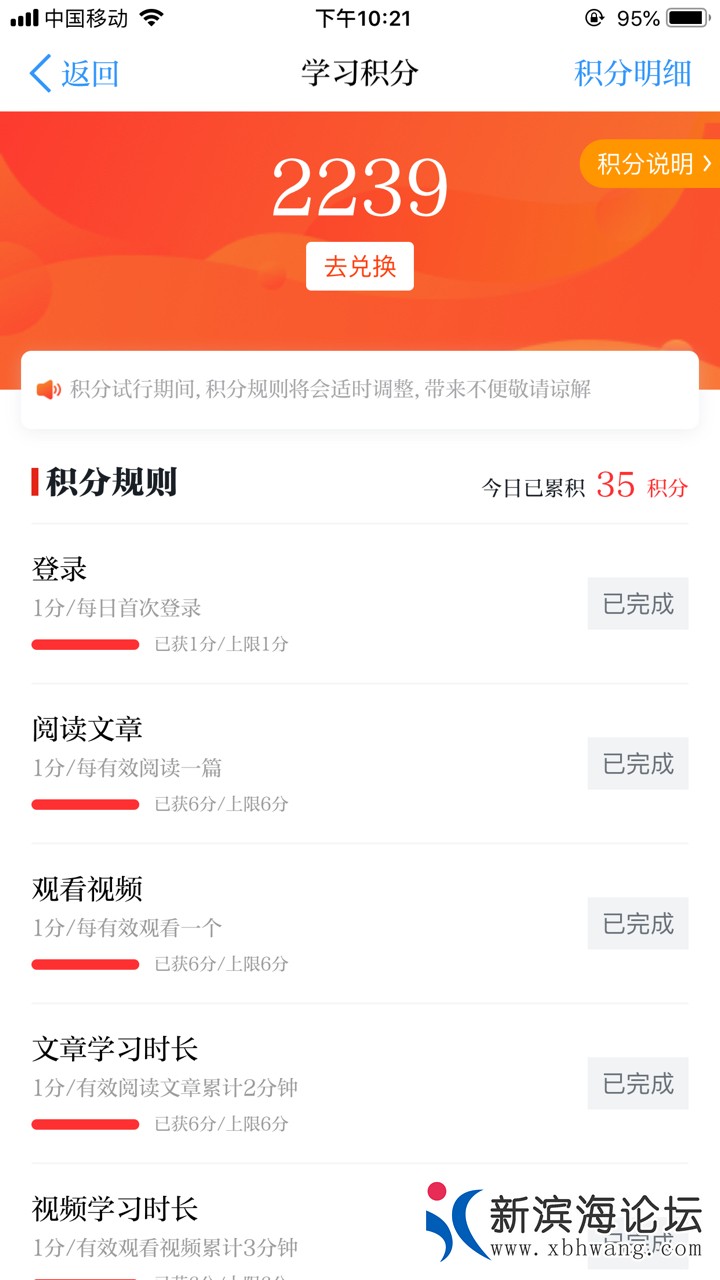Go back using the 返回 button
This screenshot has height=1280, width=720.
pos(74,73)
